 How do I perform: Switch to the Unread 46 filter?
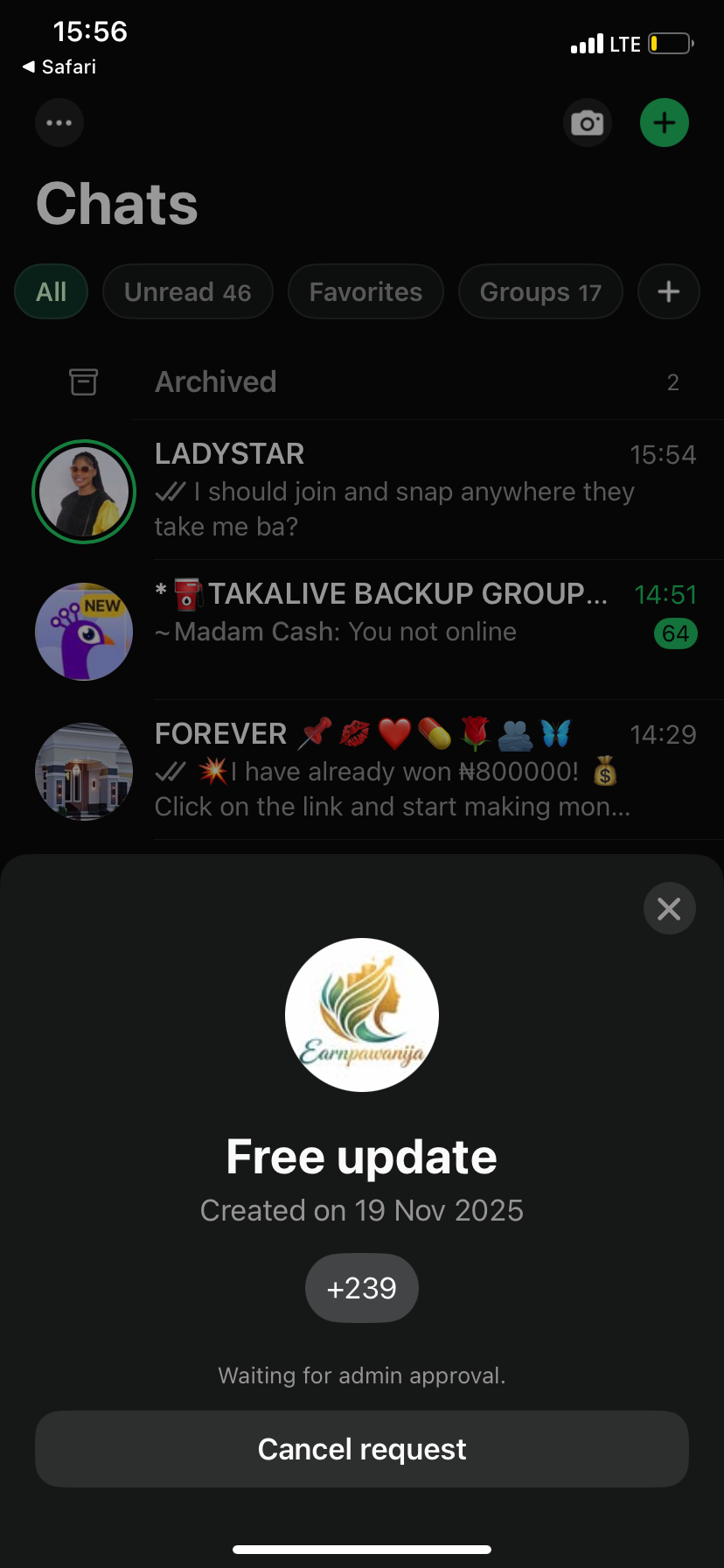coord(187,292)
